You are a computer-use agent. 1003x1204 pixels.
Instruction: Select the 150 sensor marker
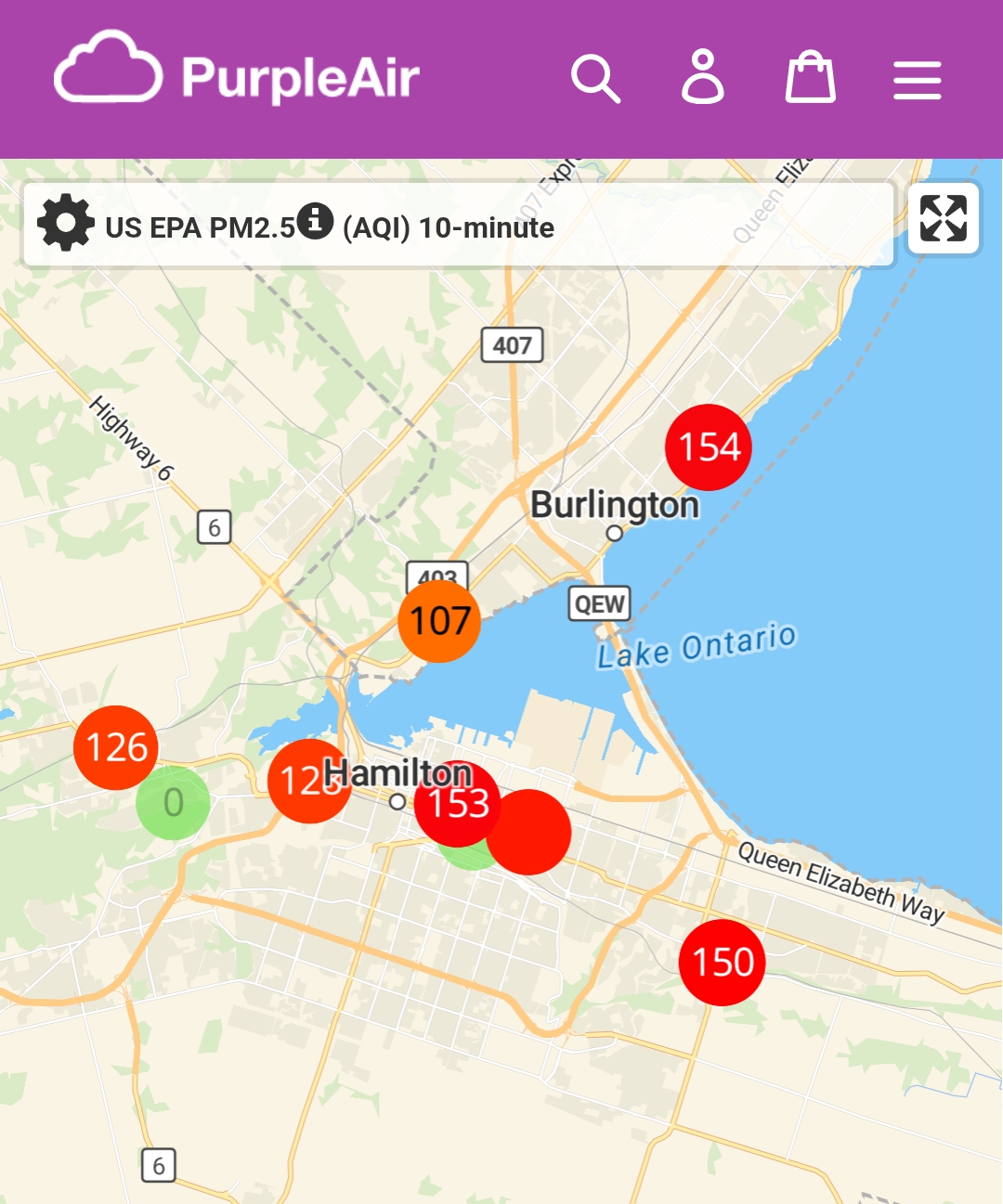pos(723,963)
